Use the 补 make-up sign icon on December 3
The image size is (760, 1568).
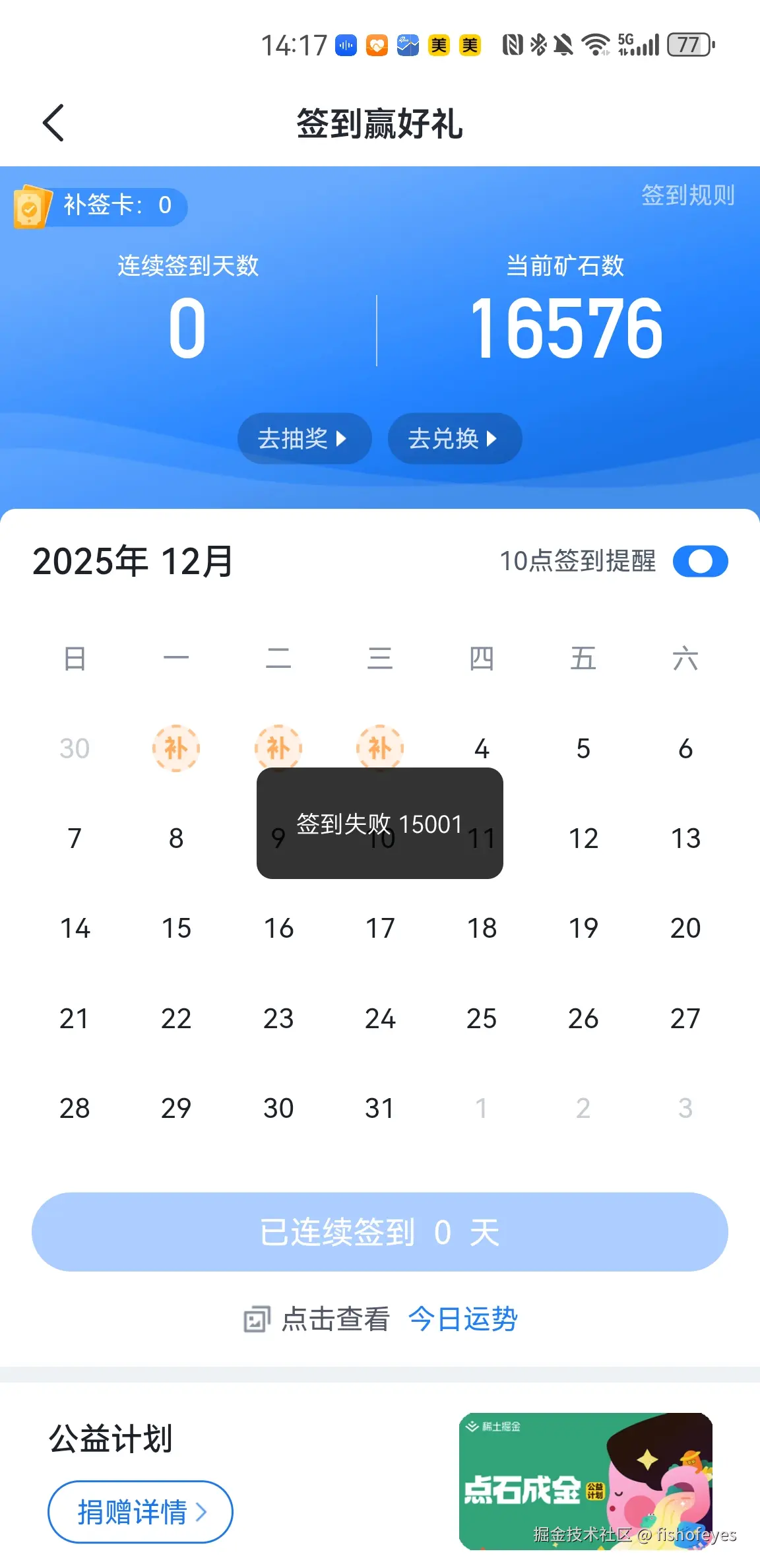pyautogui.click(x=380, y=748)
